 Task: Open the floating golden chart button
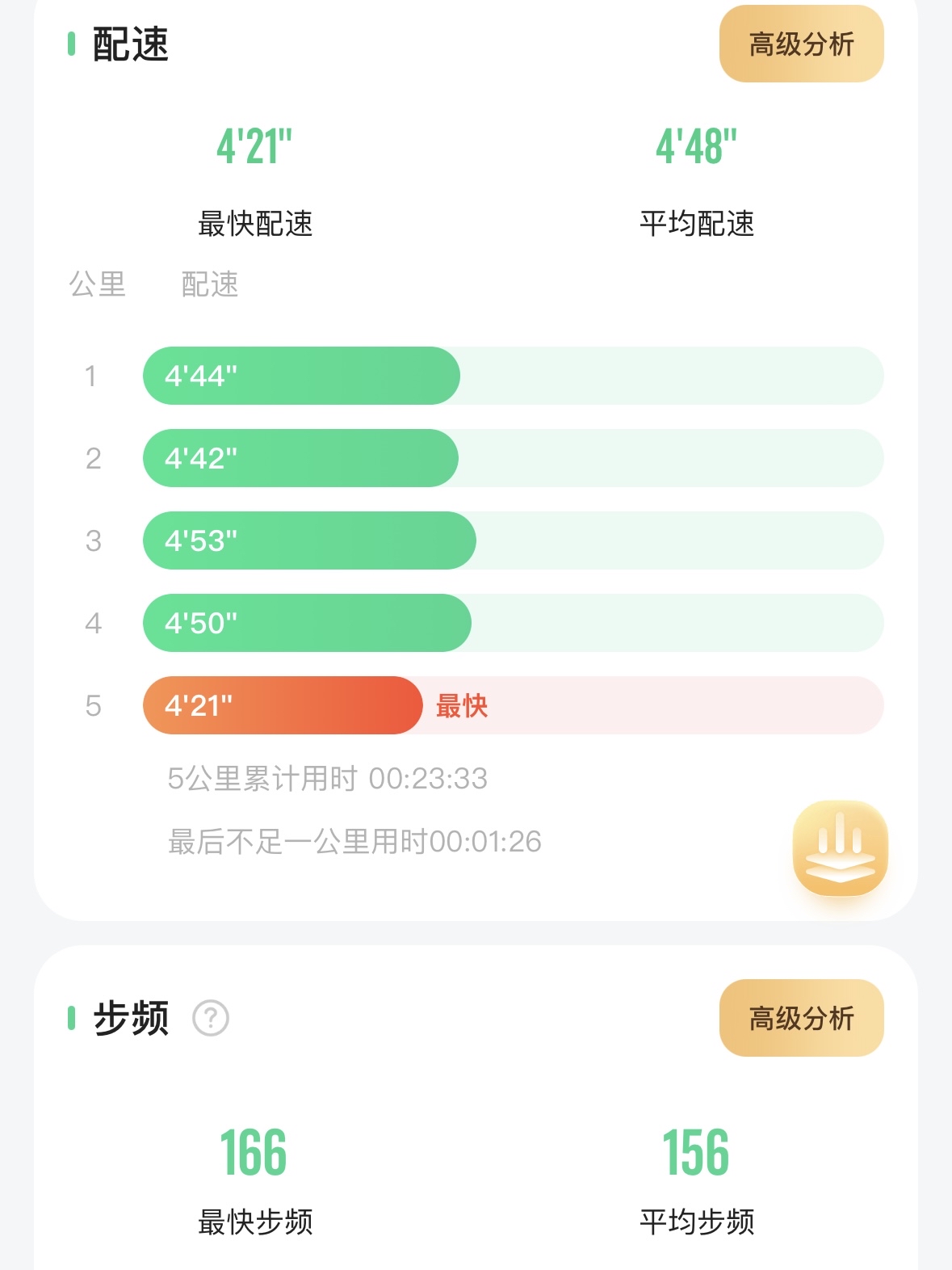pyautogui.click(x=840, y=847)
